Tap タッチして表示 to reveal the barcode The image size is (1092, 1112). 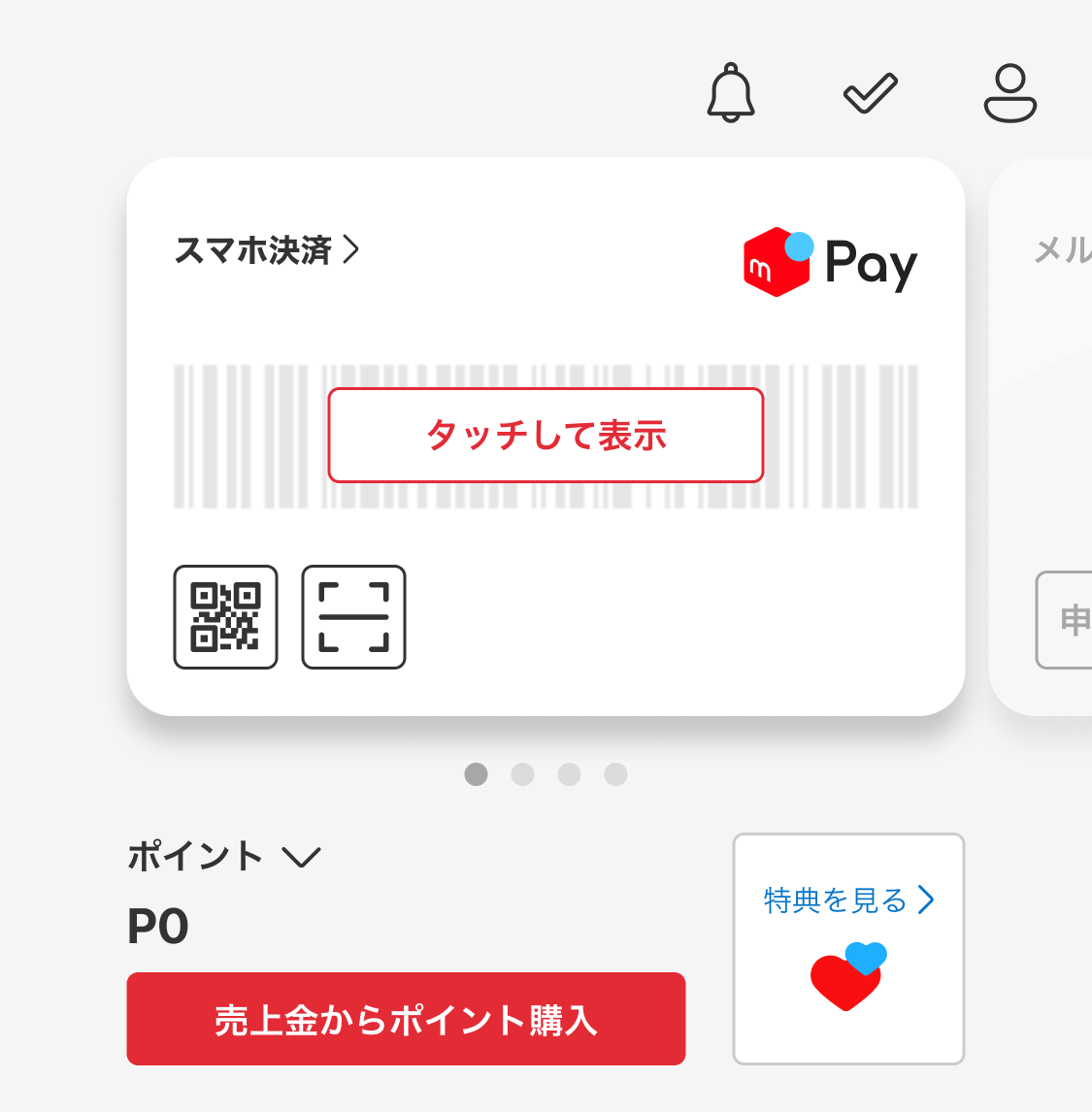point(546,436)
